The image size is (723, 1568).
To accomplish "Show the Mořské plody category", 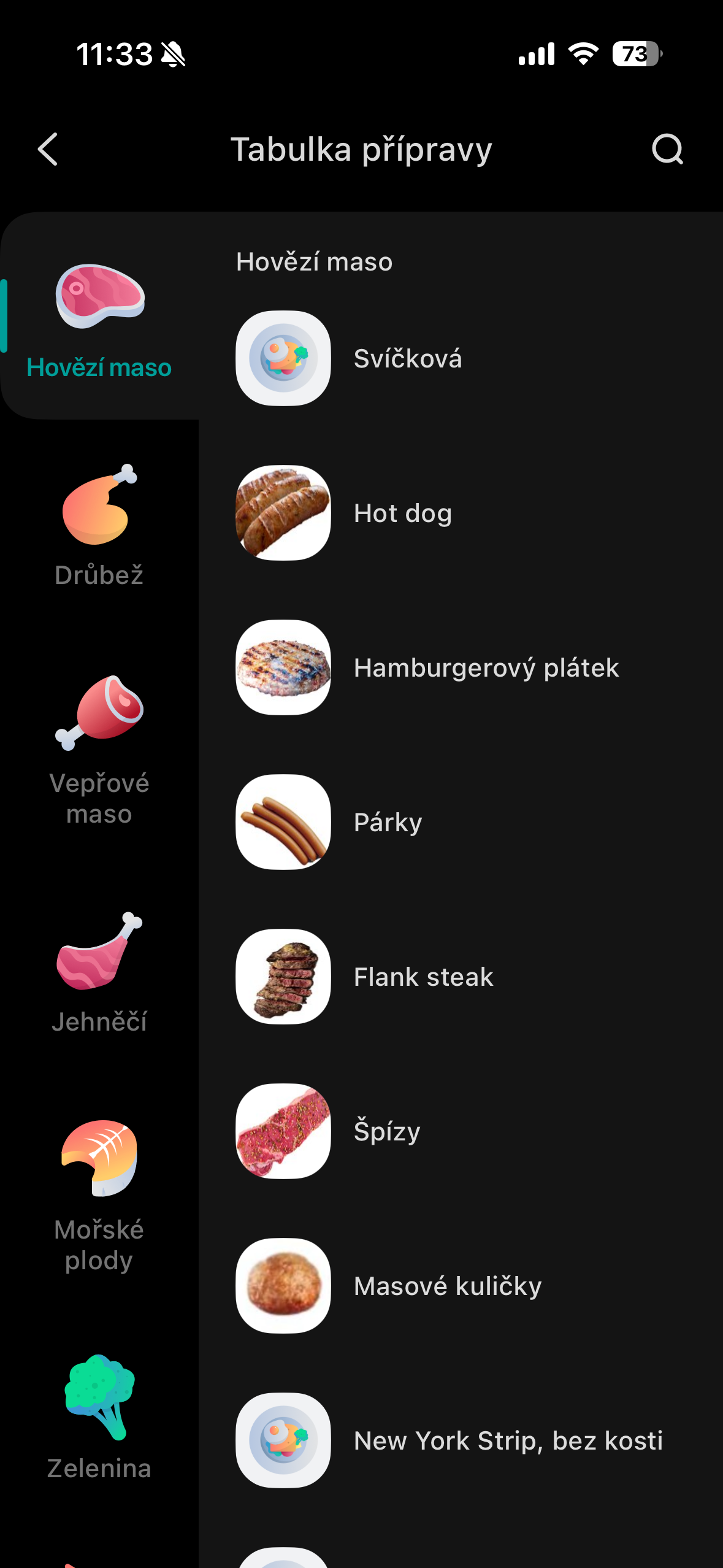I will tap(99, 1196).
